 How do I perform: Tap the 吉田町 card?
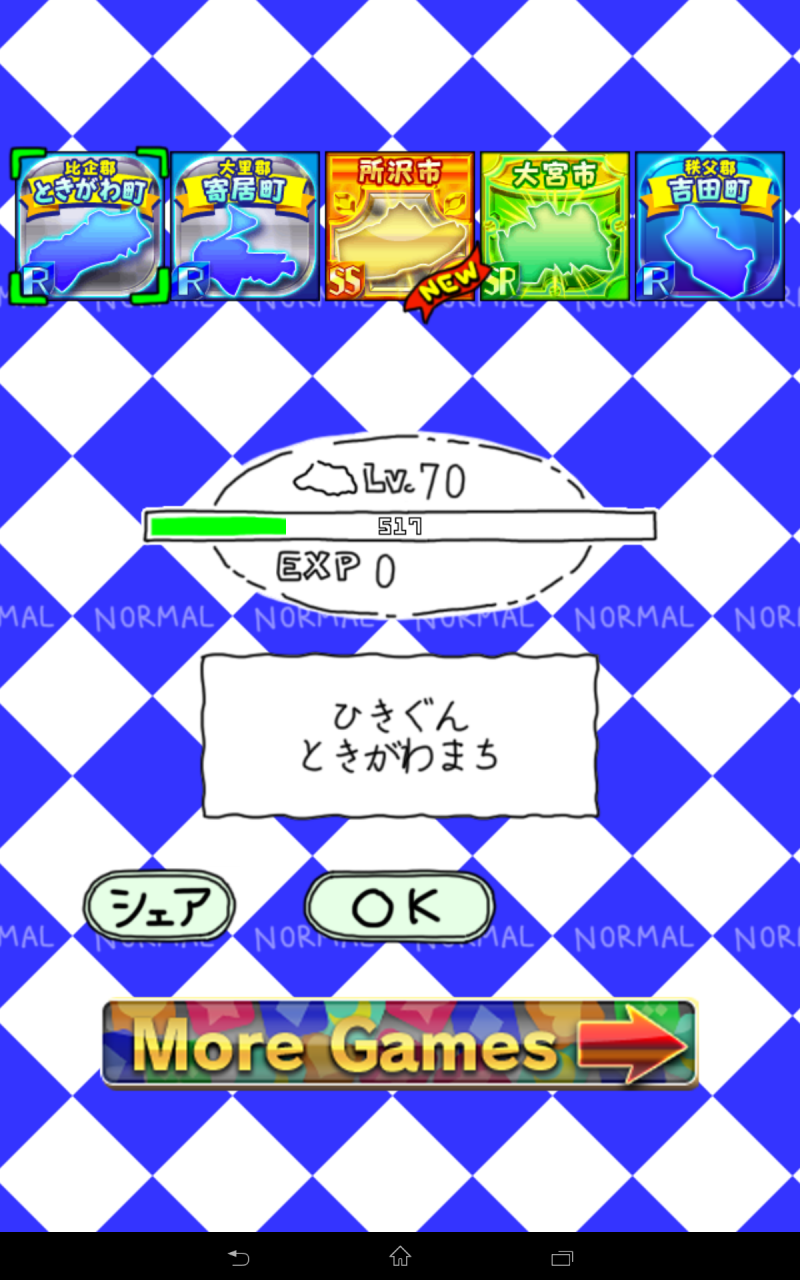click(709, 226)
